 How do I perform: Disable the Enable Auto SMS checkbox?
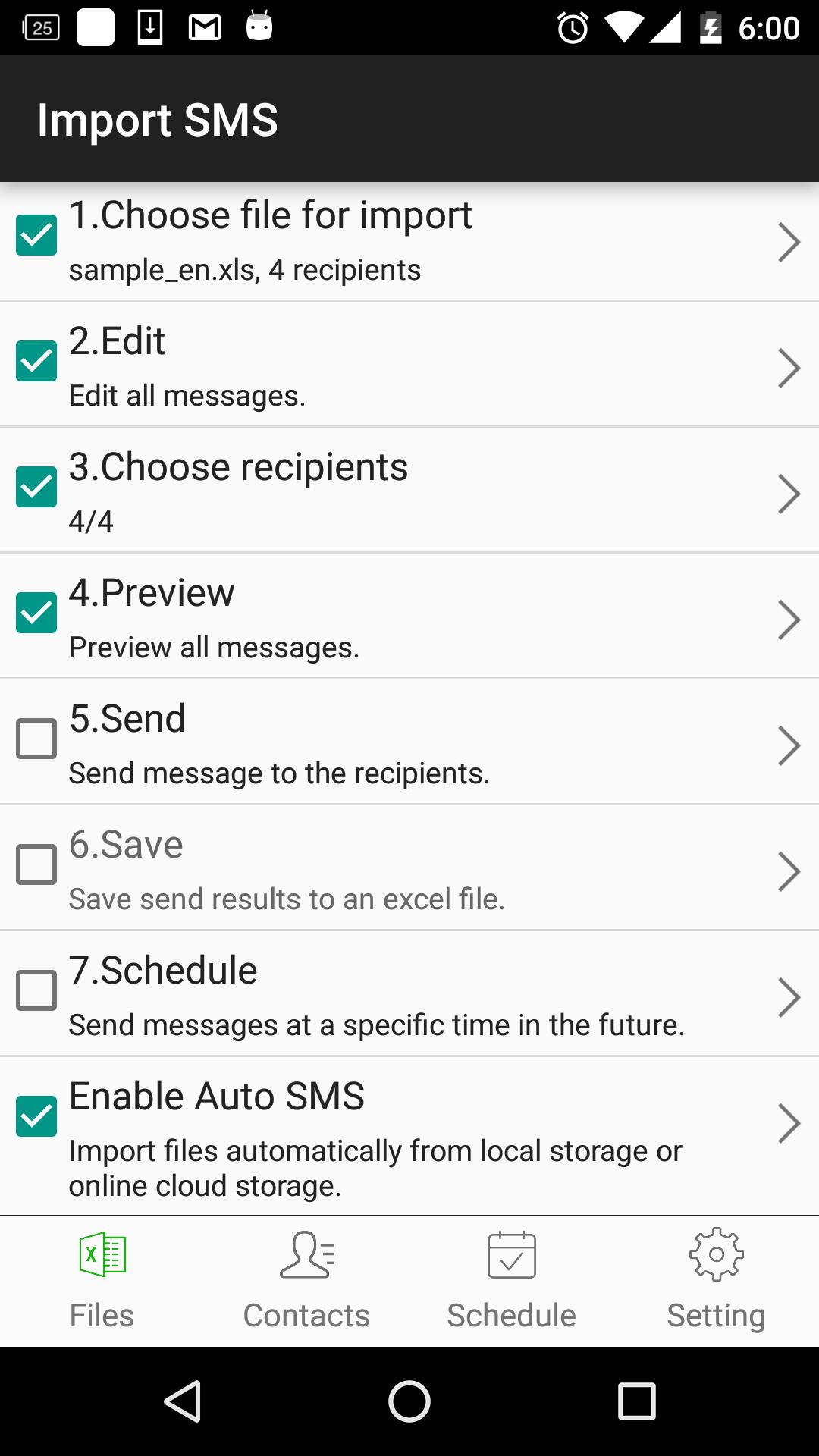[x=36, y=1115]
